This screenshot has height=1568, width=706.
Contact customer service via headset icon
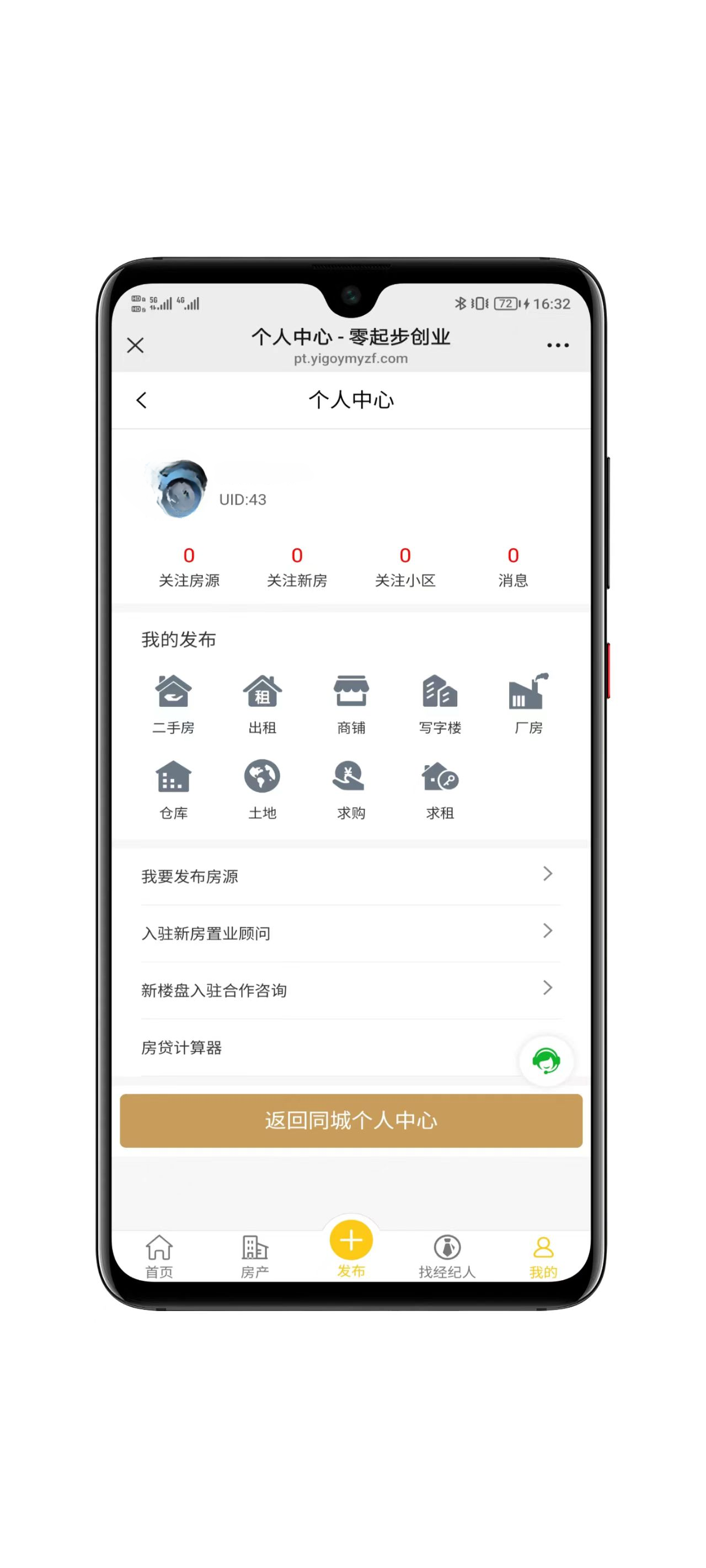coord(546,1061)
